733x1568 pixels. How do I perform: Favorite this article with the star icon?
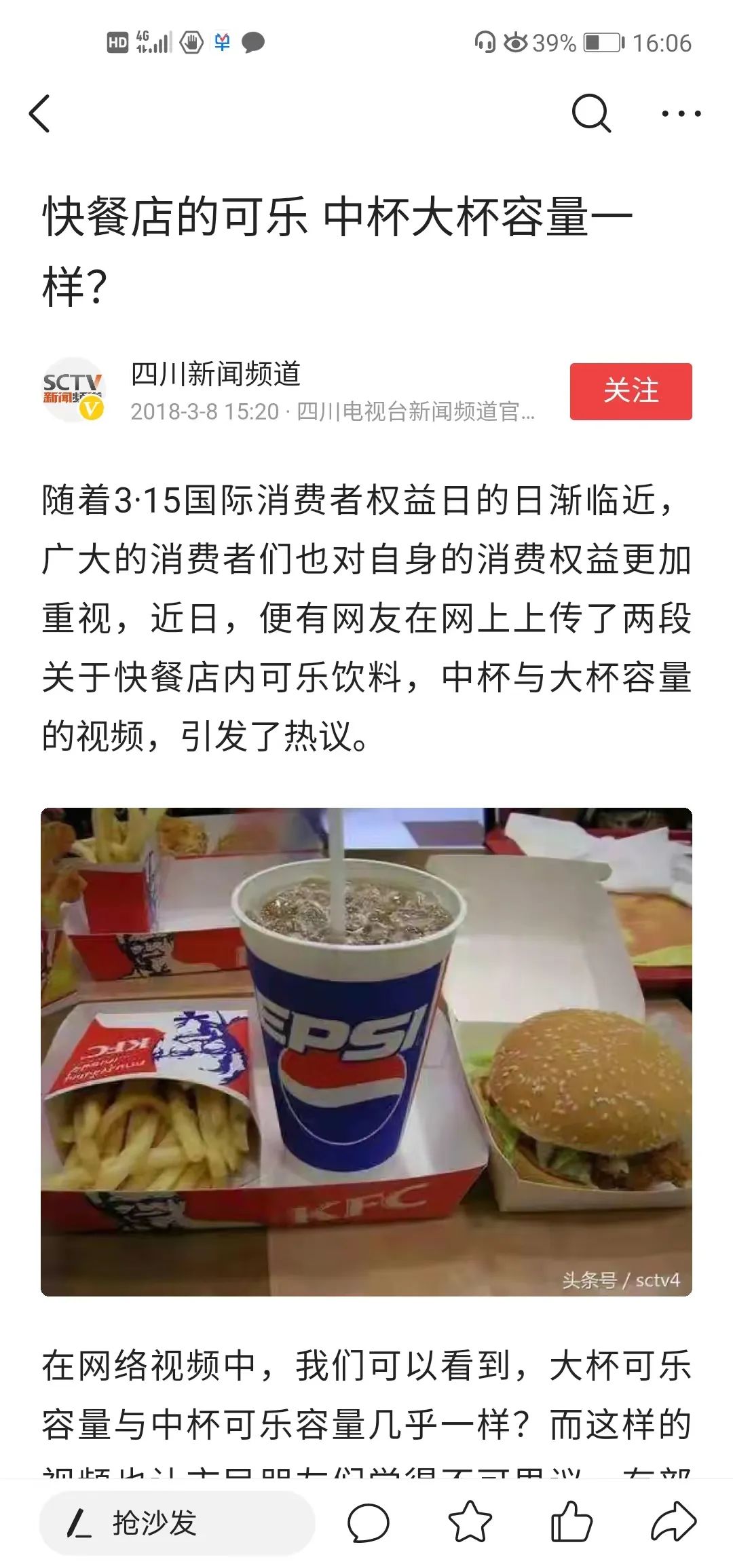pyautogui.click(x=470, y=1523)
